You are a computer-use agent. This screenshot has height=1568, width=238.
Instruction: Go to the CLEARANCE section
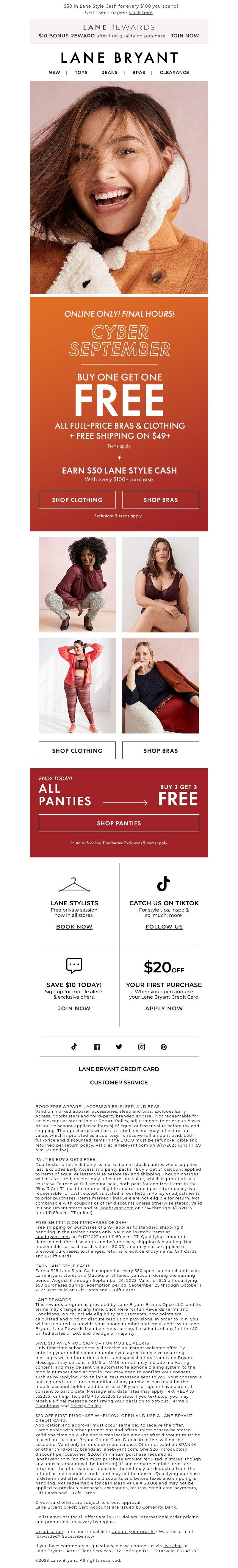click(x=174, y=73)
